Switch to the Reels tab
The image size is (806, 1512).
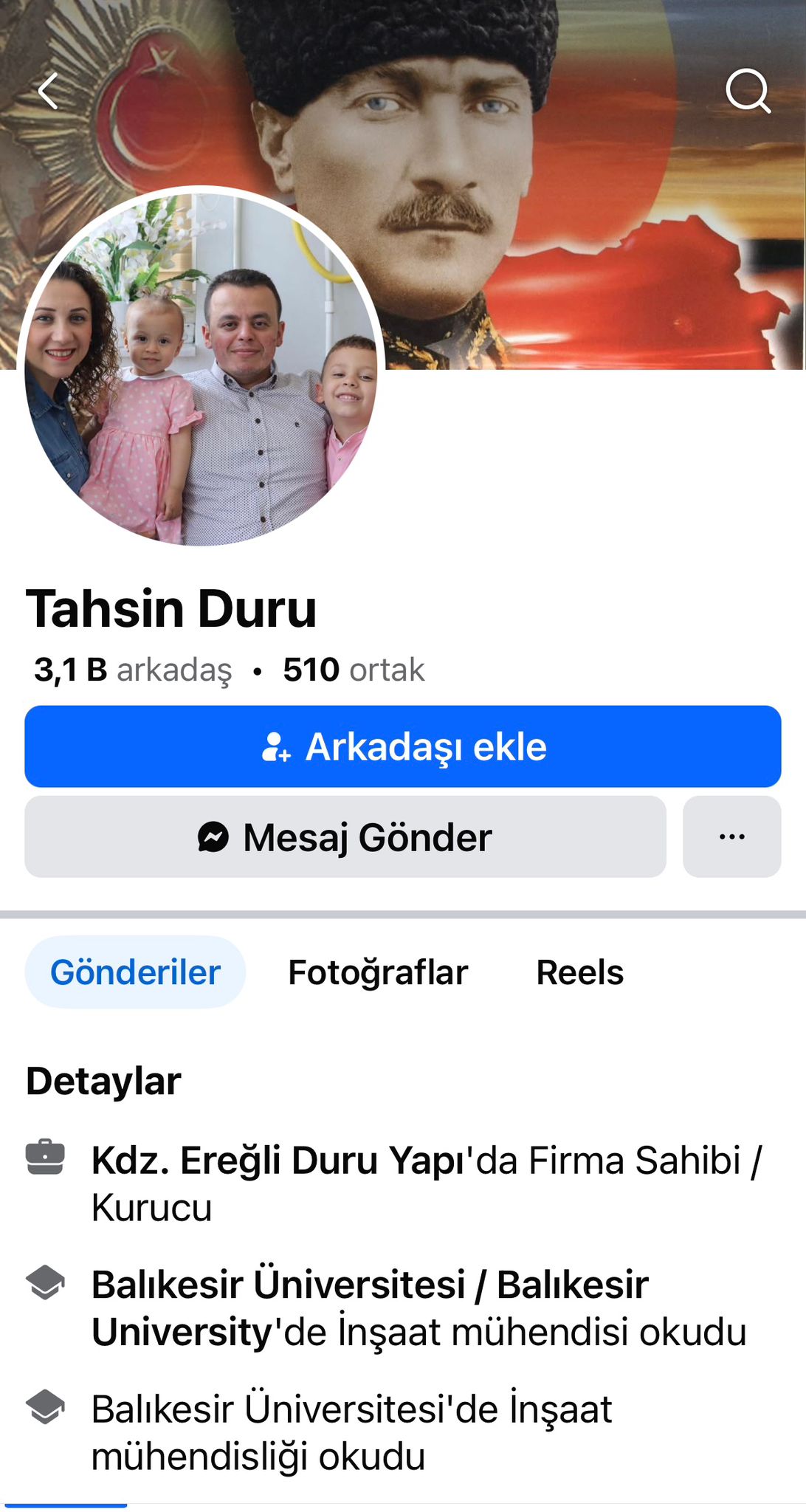point(579,972)
